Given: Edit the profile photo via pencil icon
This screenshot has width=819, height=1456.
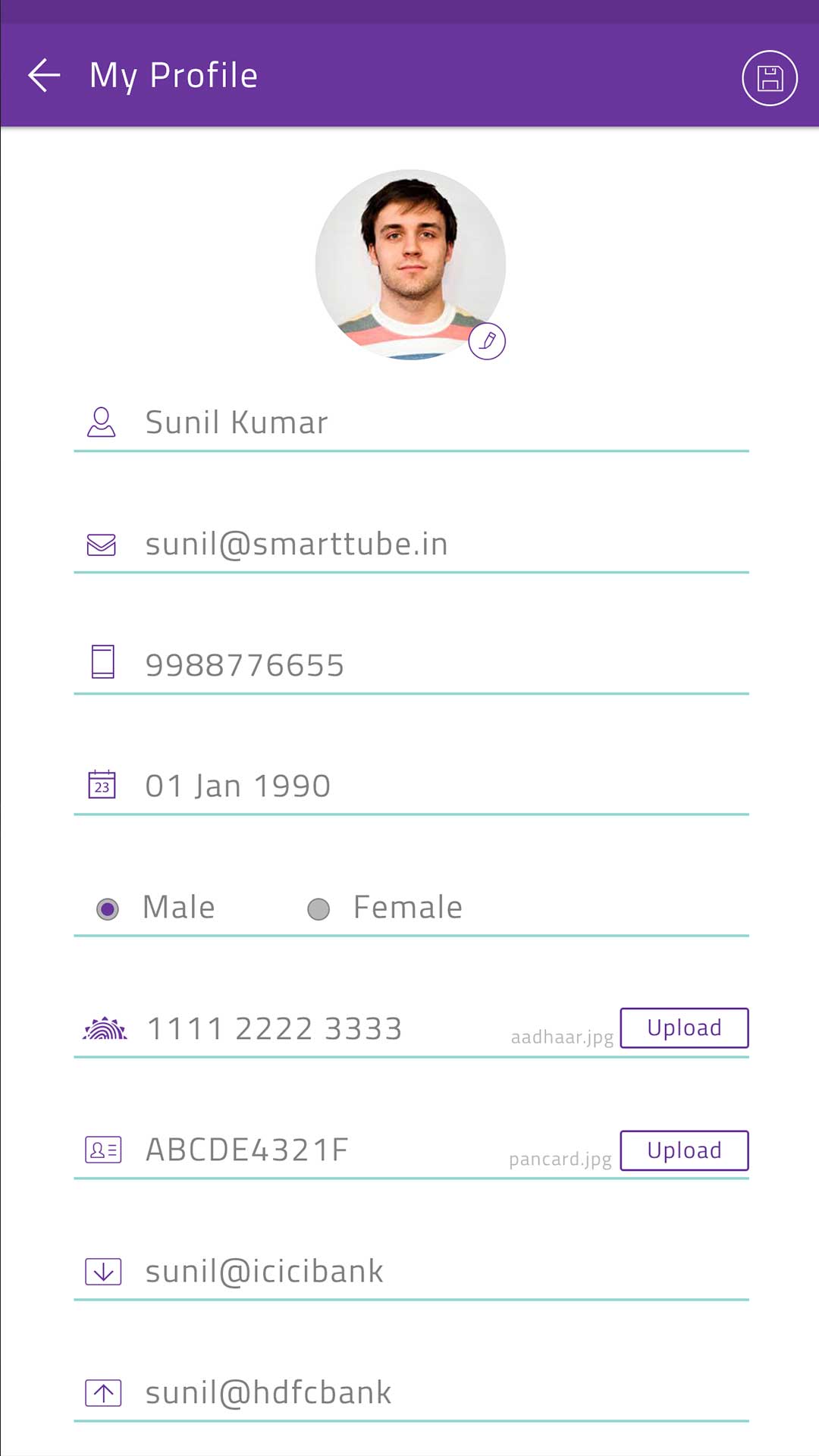Looking at the screenshot, I should pyautogui.click(x=487, y=341).
